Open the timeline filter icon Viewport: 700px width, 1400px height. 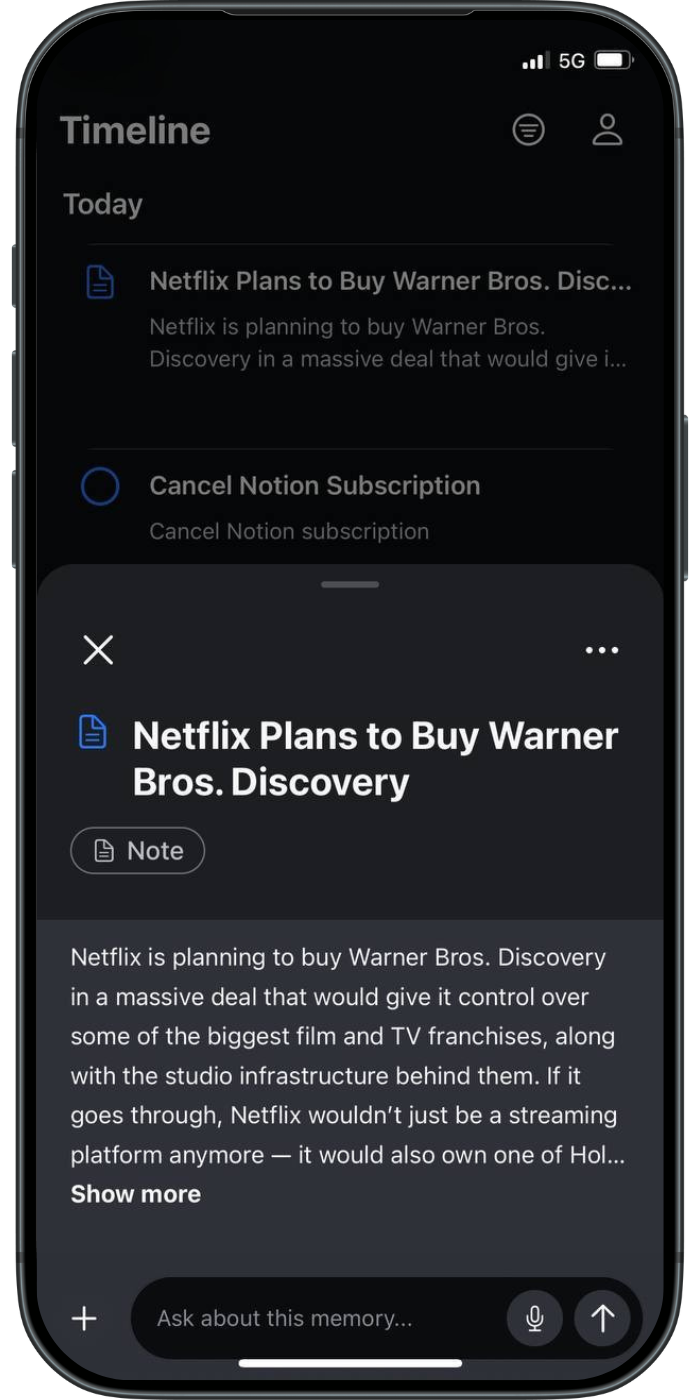tap(528, 130)
